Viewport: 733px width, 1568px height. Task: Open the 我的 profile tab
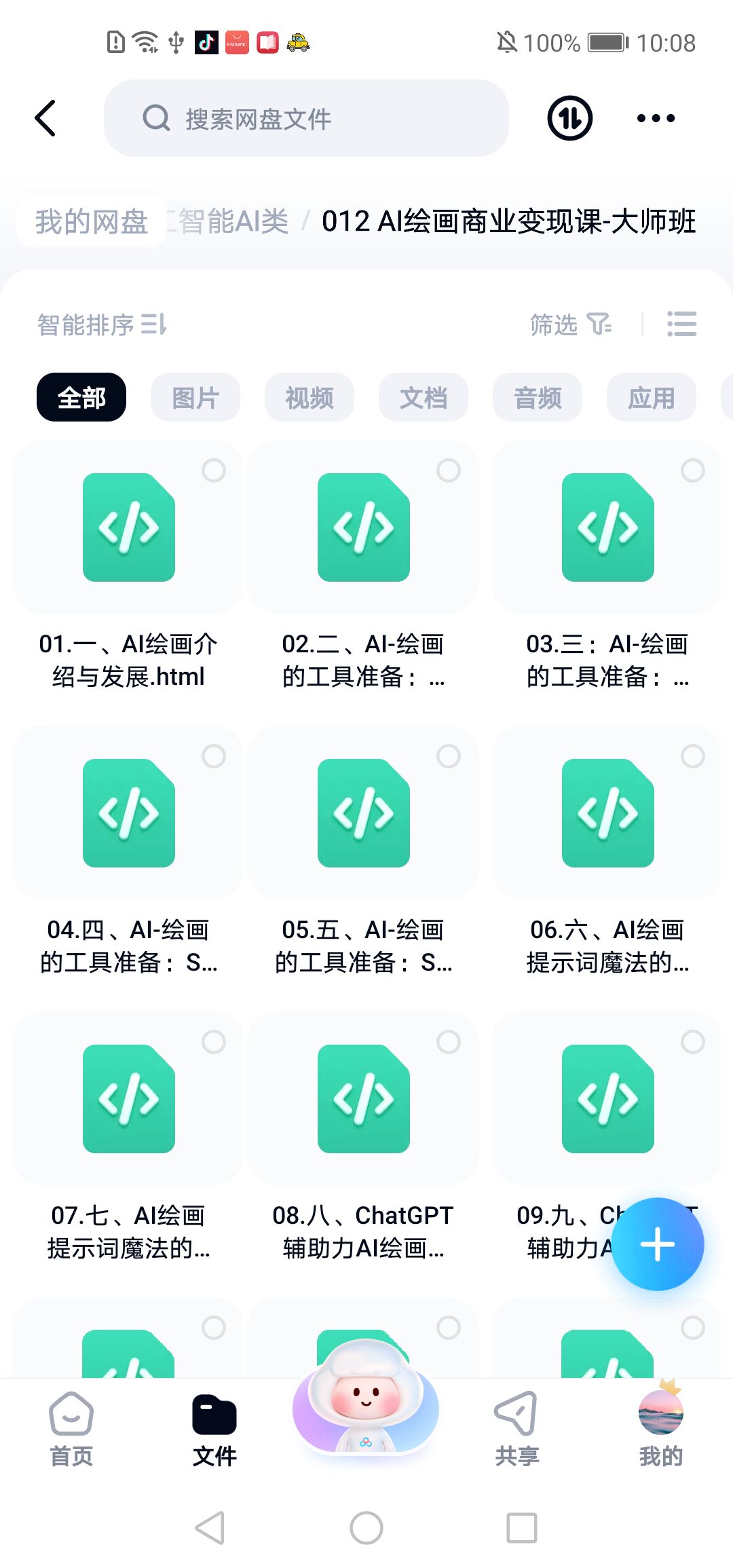660,1429
